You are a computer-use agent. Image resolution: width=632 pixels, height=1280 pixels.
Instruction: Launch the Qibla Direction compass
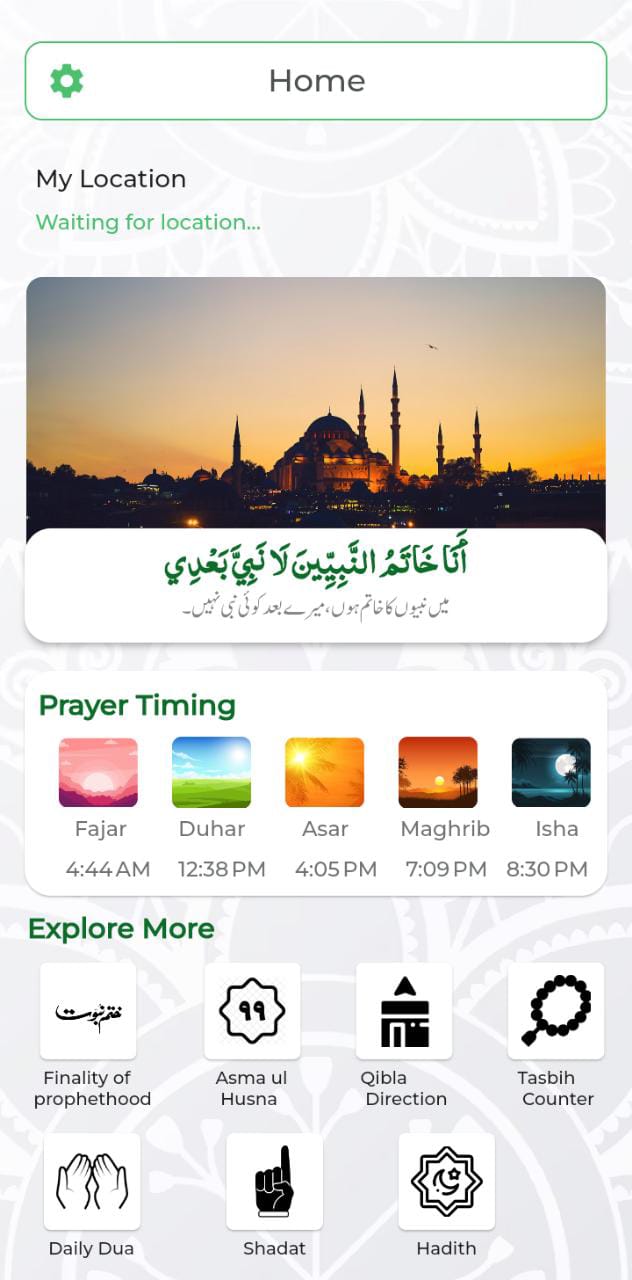[404, 1011]
